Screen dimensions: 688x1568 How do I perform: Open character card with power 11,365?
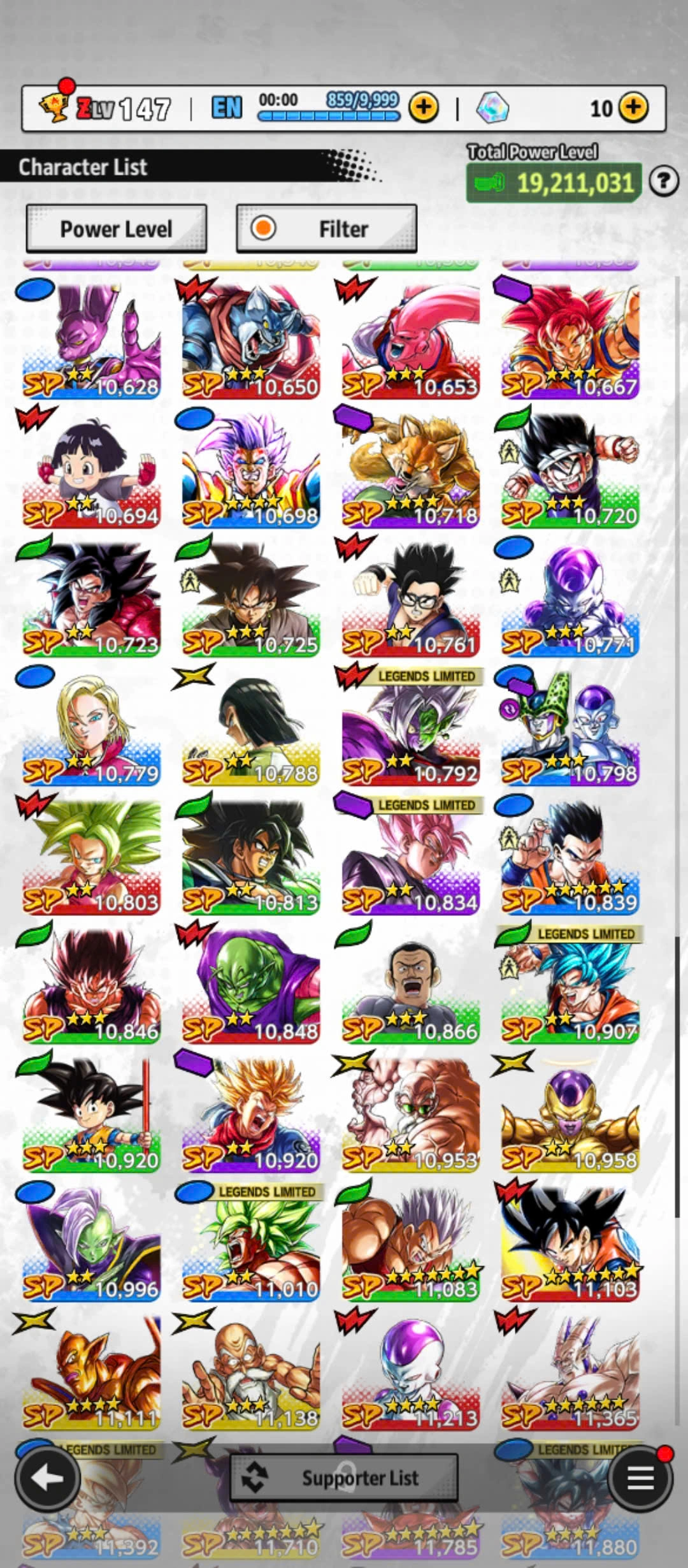[570, 1372]
